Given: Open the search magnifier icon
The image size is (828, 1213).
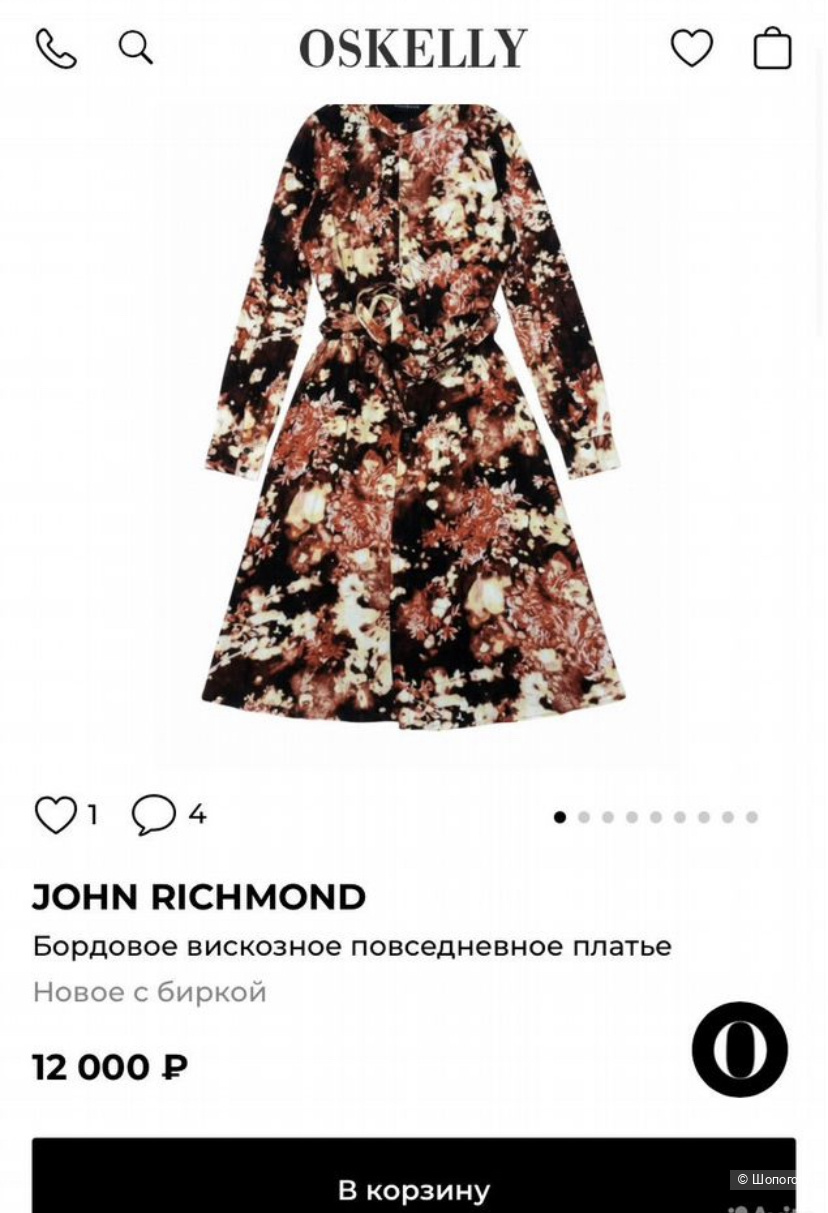Looking at the screenshot, I should point(135,47).
